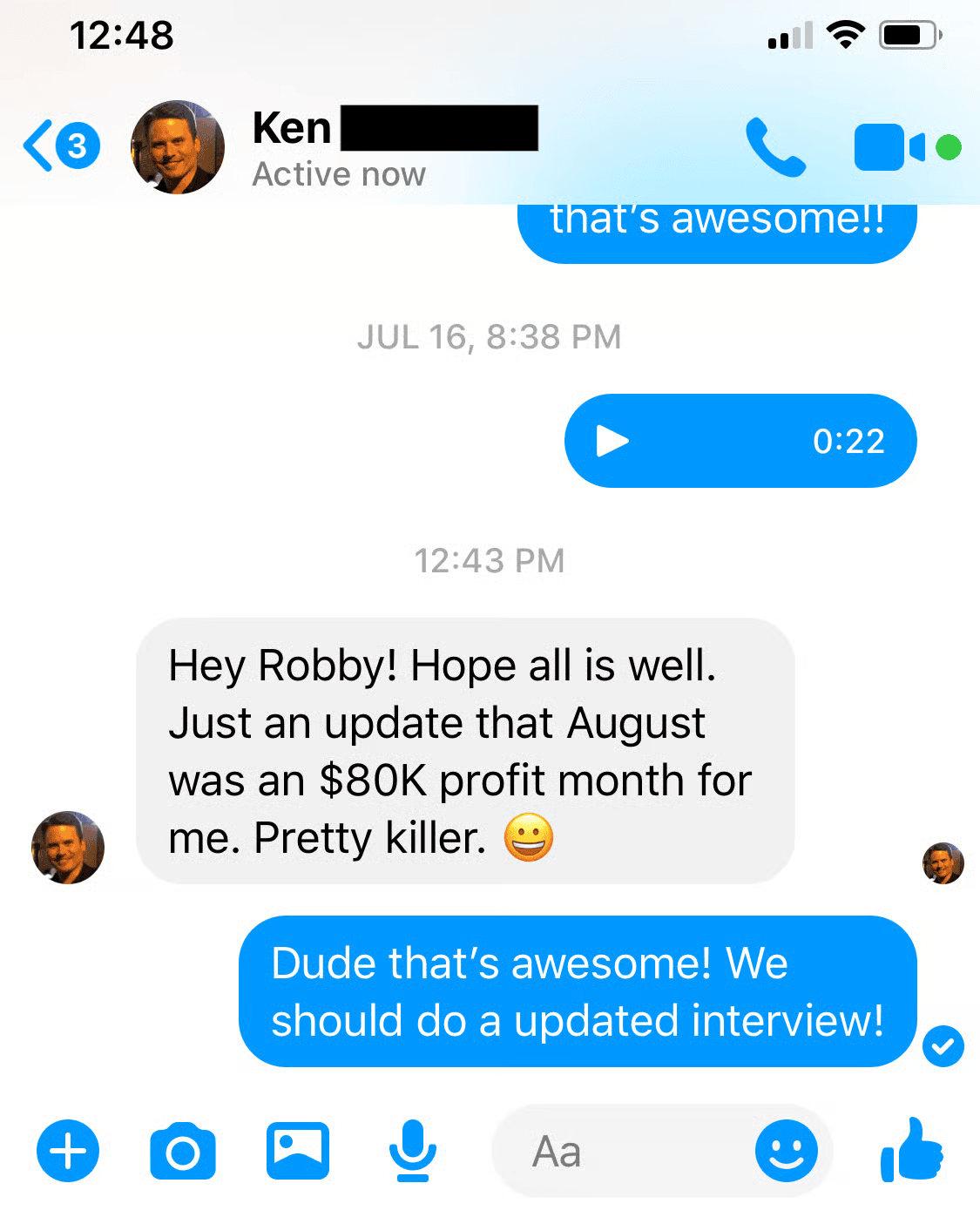Open the photo gallery picker
The height and width of the screenshot is (1217, 980).
(298, 1151)
